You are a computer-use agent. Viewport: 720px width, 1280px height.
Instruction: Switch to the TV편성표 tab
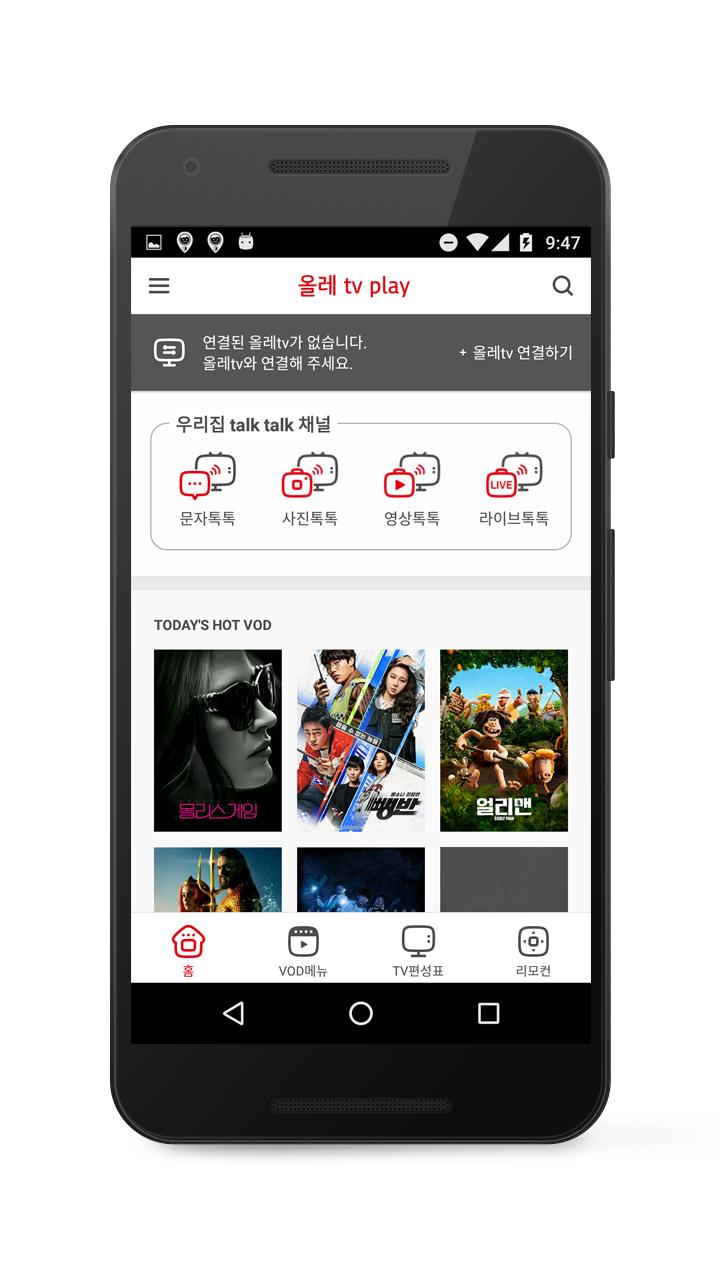click(418, 950)
